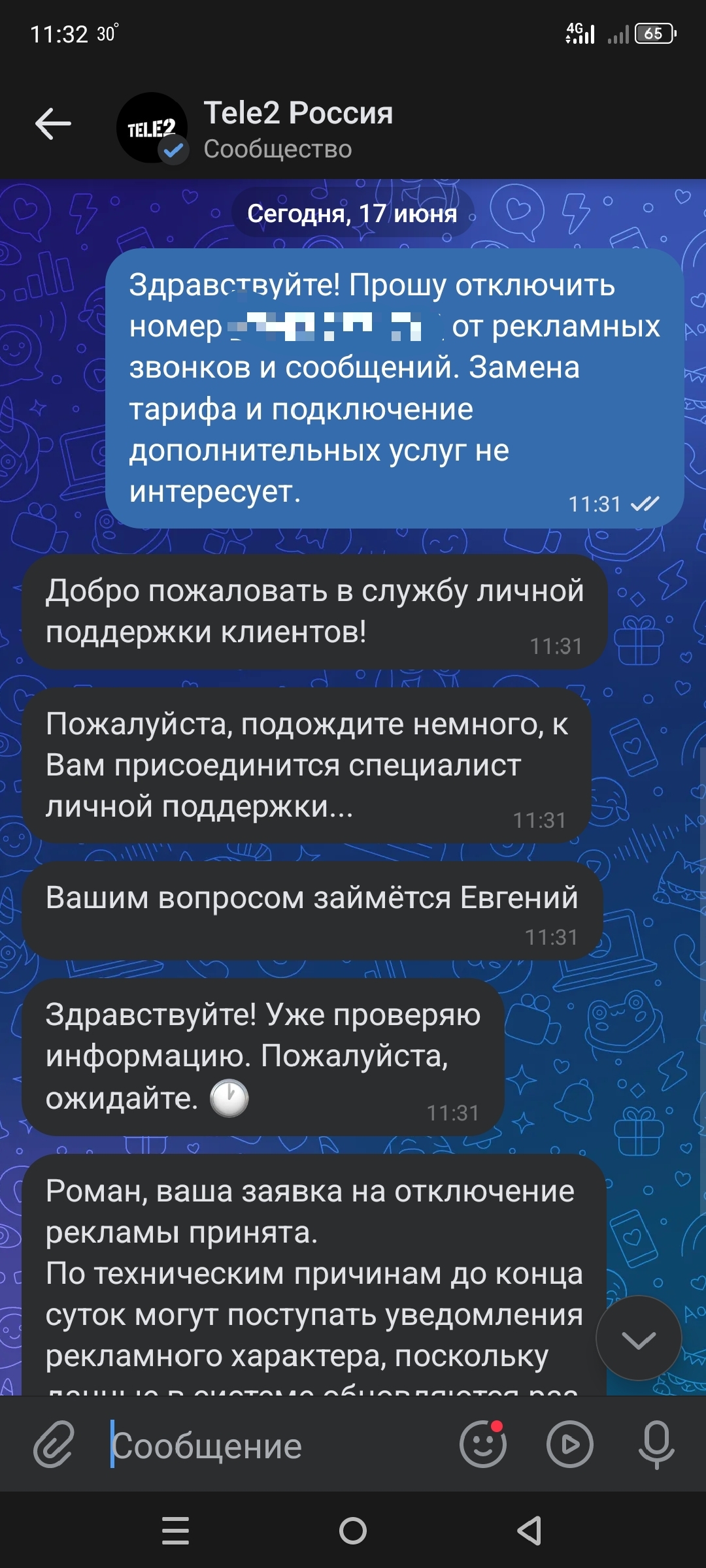Jump to the latest message with the down arrow
Screen dimensions: 706x1568
[638, 1338]
